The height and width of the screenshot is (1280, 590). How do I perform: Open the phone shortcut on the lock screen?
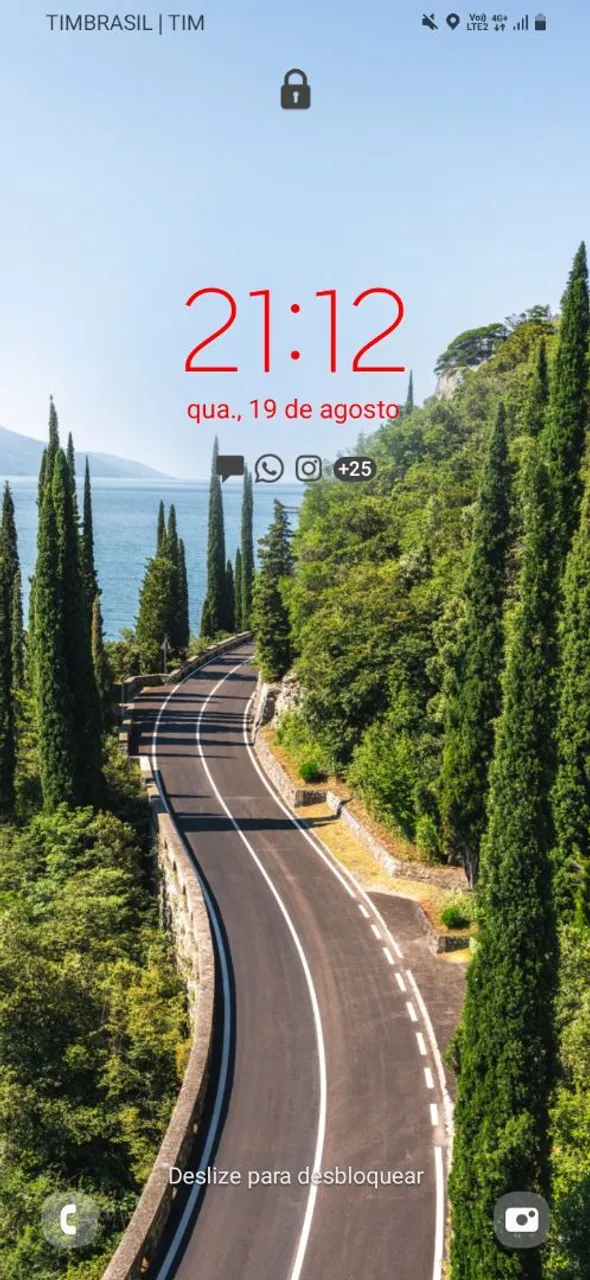coord(70,1220)
